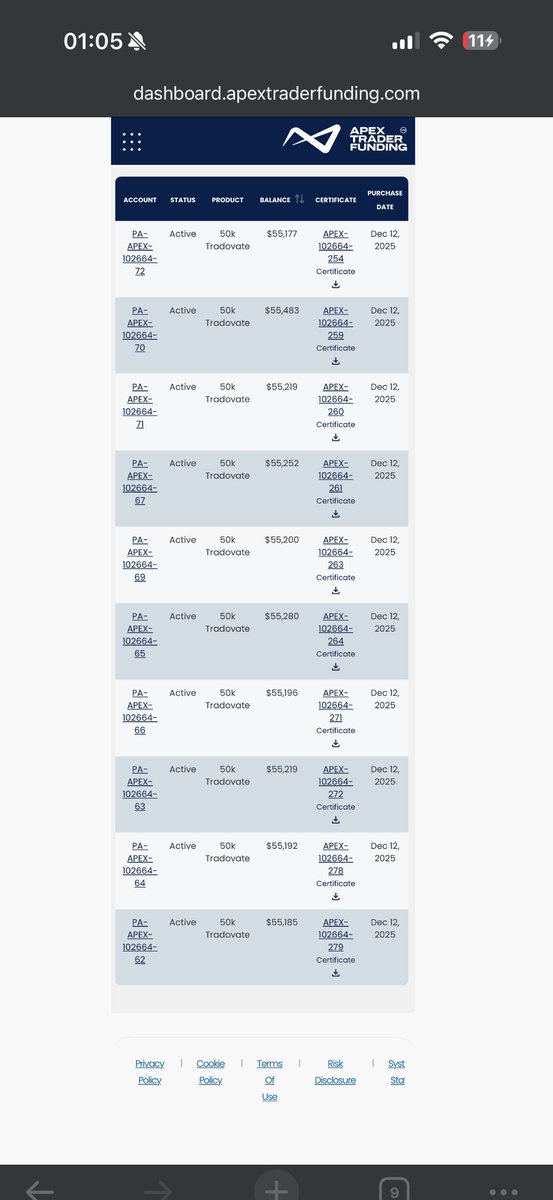
Task: Go back to the previous page
Action: click(x=39, y=1190)
